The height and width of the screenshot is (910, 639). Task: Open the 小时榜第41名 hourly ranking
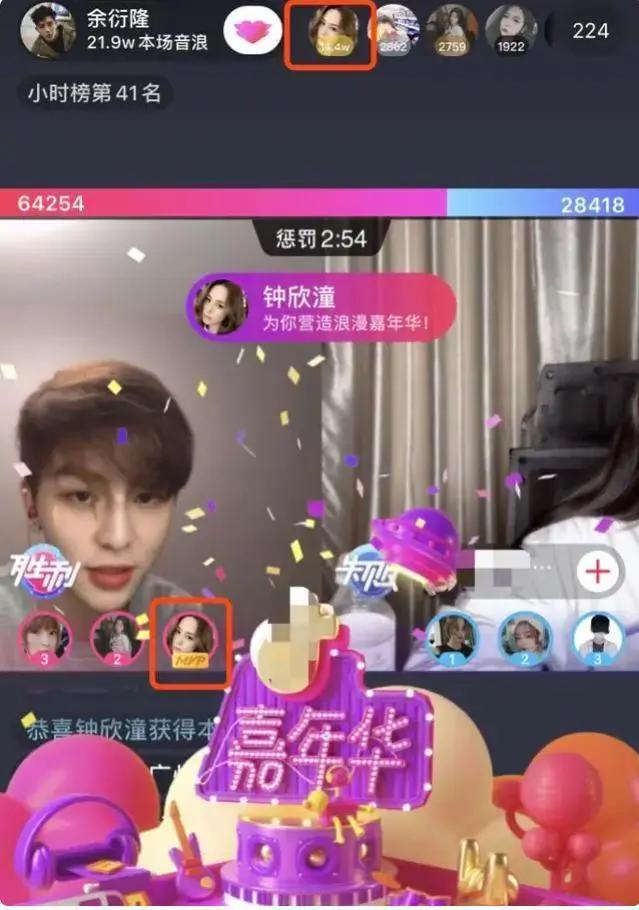coord(96,94)
